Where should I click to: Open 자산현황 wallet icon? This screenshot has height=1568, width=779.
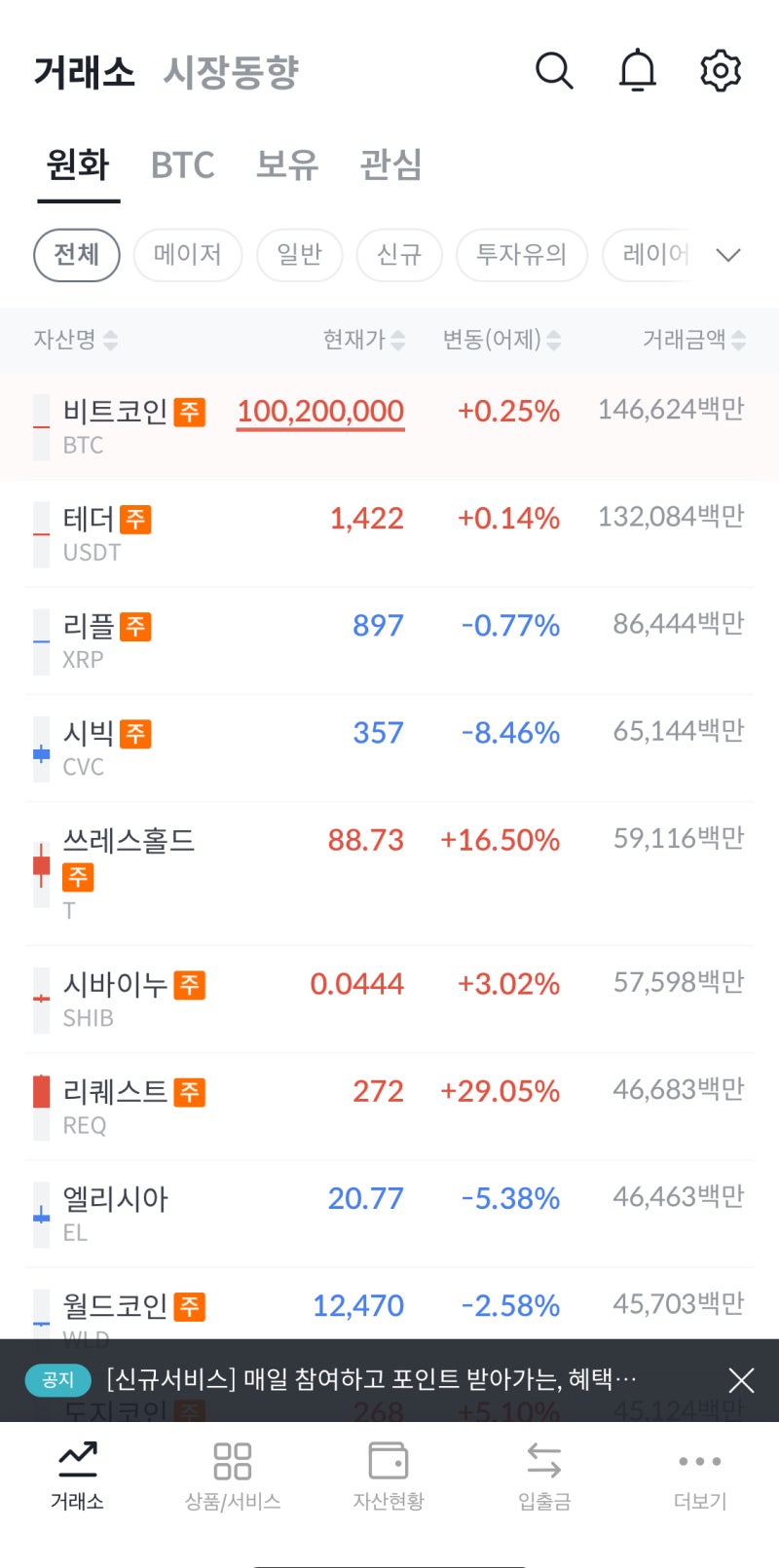(389, 1475)
